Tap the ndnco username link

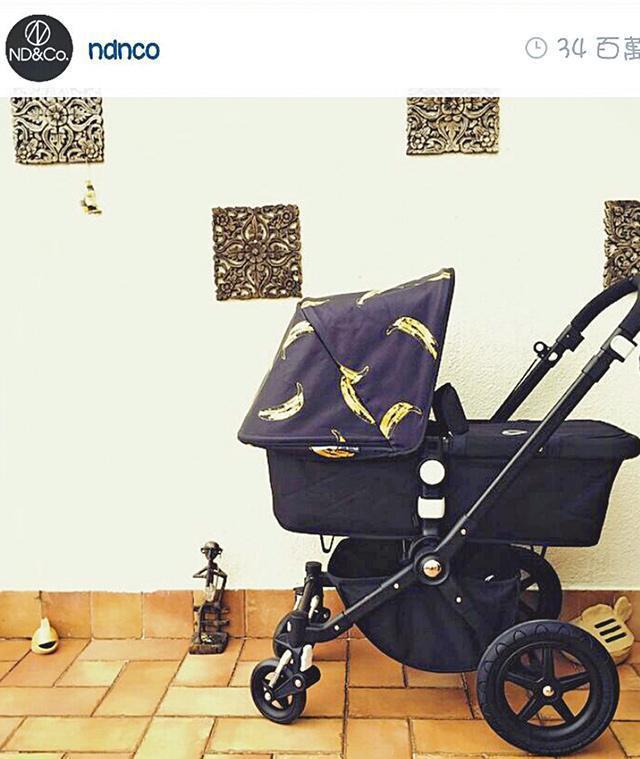123,50
